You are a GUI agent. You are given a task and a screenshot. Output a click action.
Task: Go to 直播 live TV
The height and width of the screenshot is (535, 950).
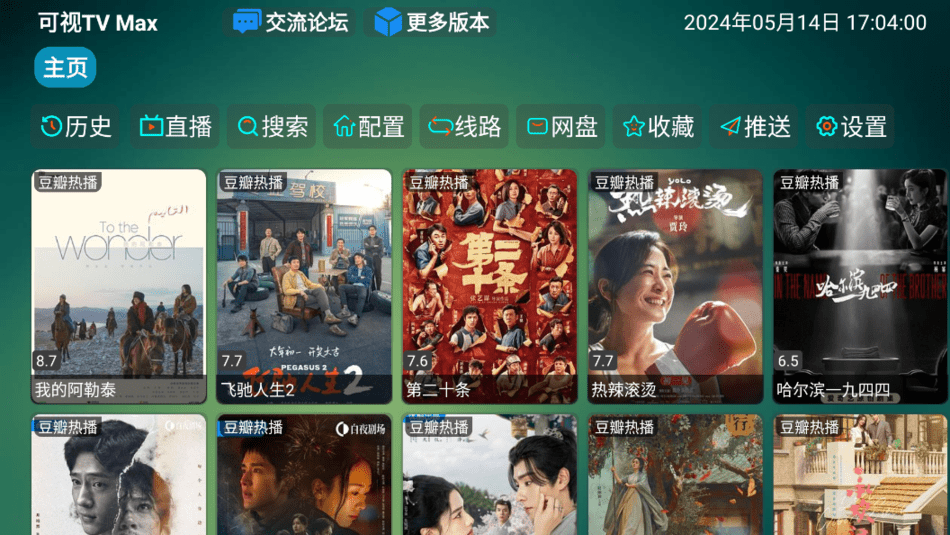tap(175, 126)
